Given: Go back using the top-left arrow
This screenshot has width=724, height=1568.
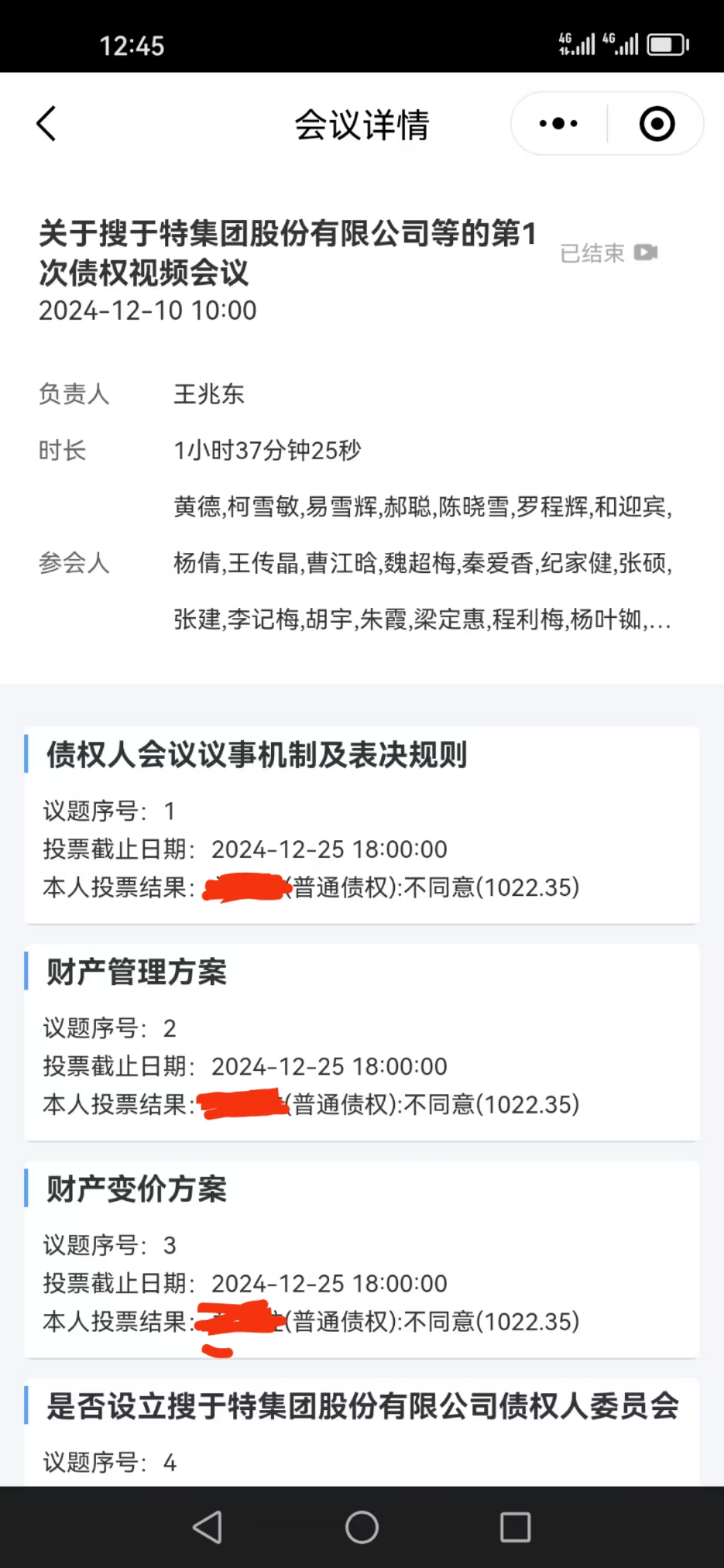Looking at the screenshot, I should (x=46, y=124).
